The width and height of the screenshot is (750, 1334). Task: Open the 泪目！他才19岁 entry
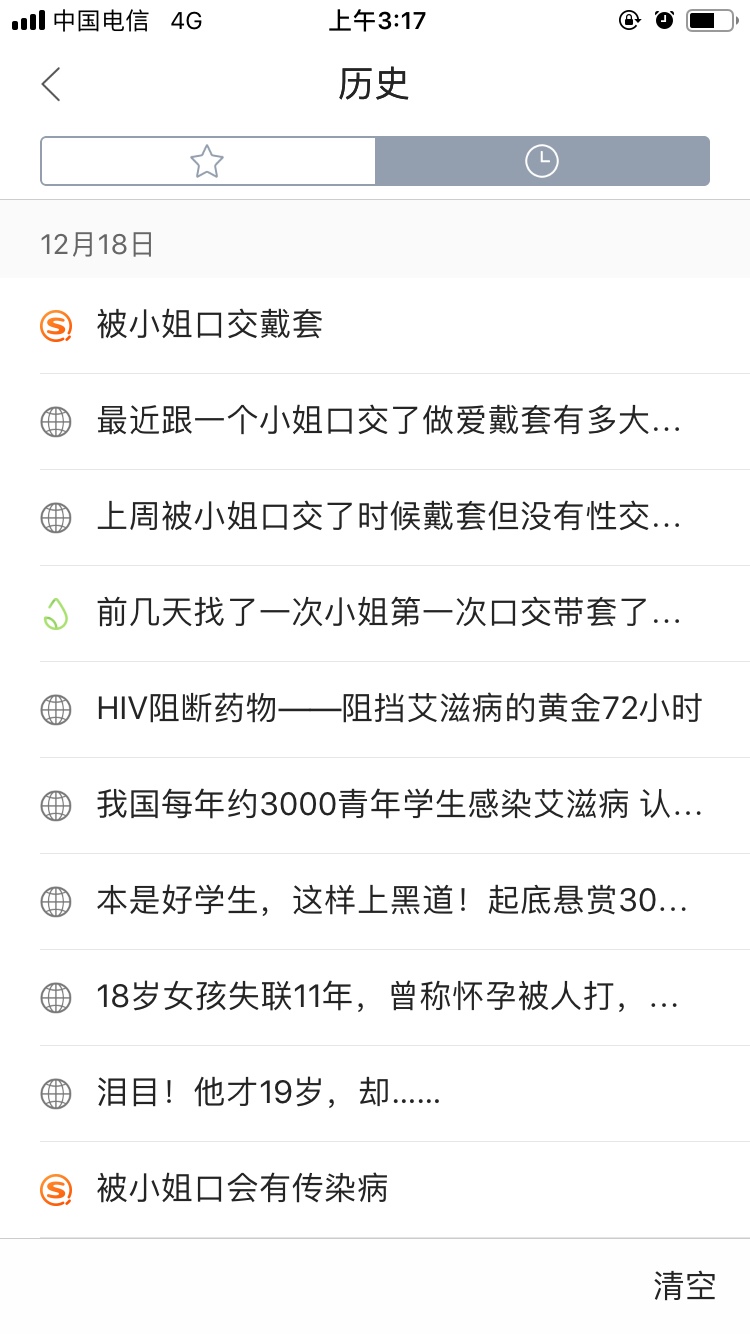click(375, 1094)
